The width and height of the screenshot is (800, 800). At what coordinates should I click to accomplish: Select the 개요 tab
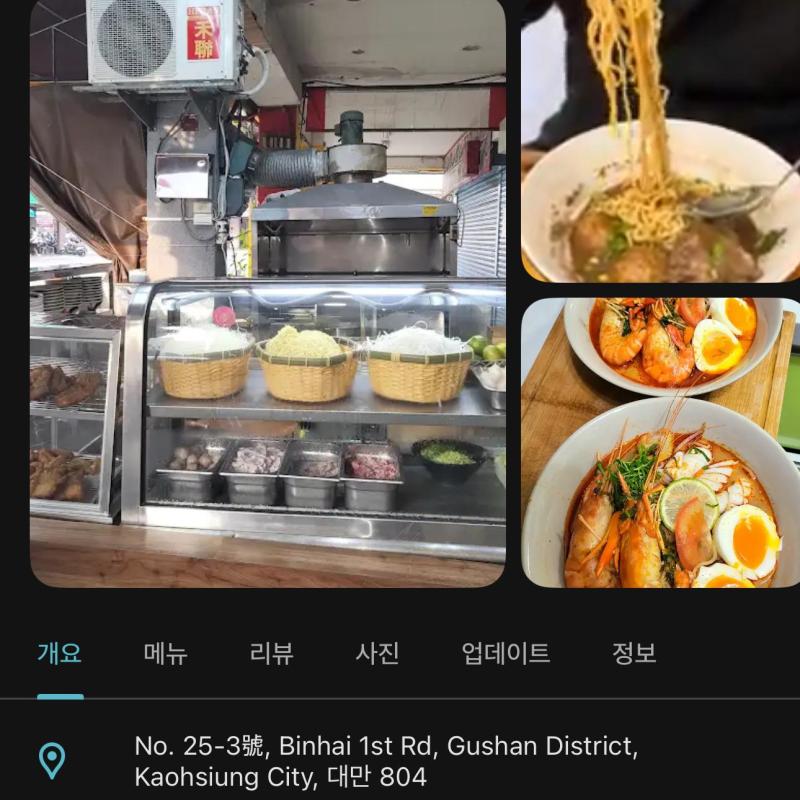coord(60,654)
